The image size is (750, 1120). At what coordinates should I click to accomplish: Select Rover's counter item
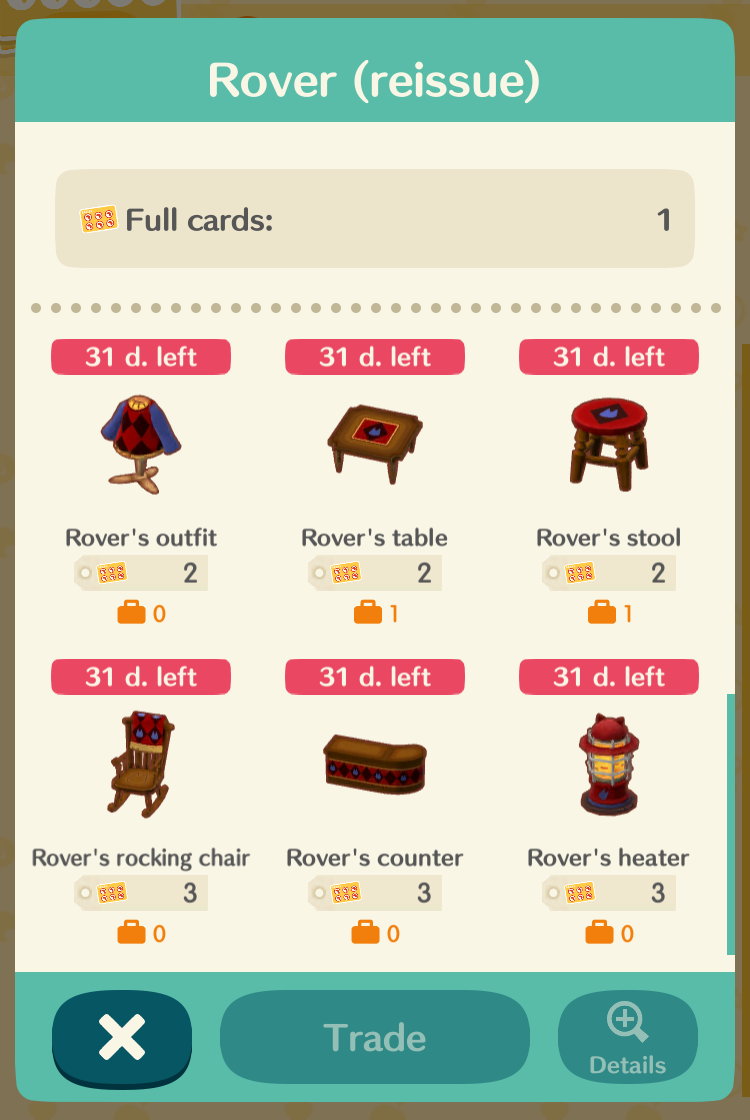click(375, 765)
